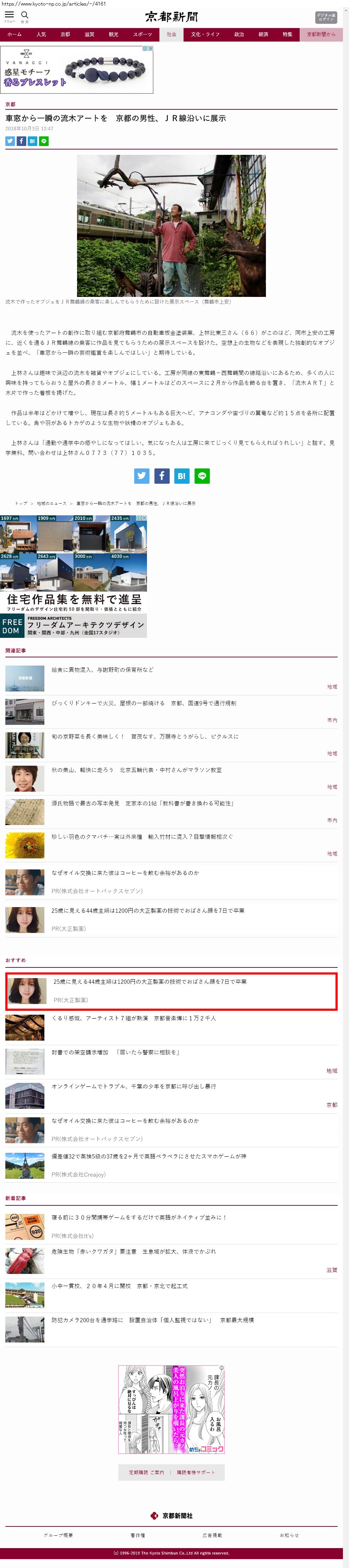The image size is (349, 1568).
Task: Switch to the ホーム tab
Action: coord(14,35)
